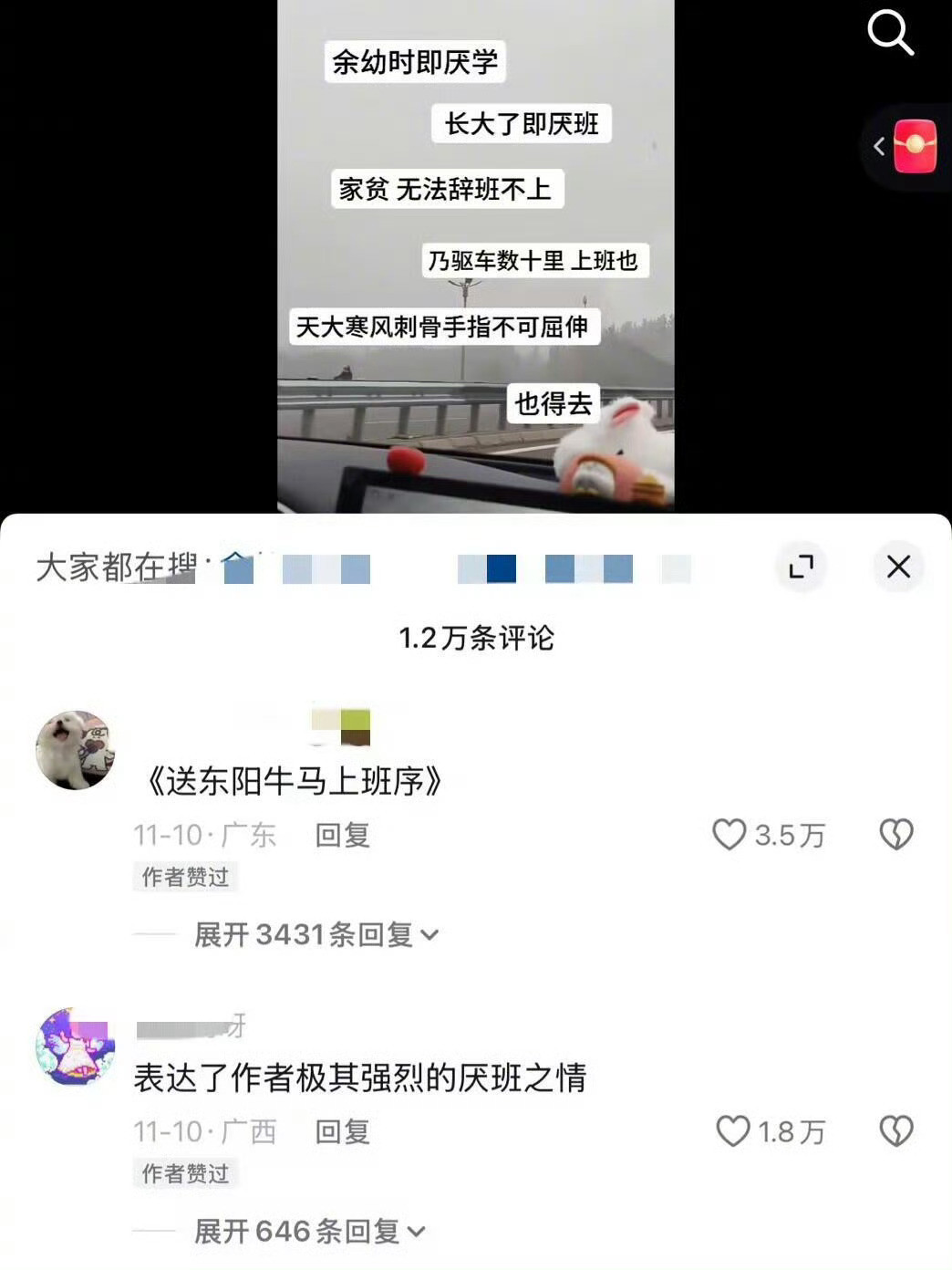This screenshot has width=952, height=1270.
Task: Click the dislike icon on the first comment
Action: [x=895, y=836]
